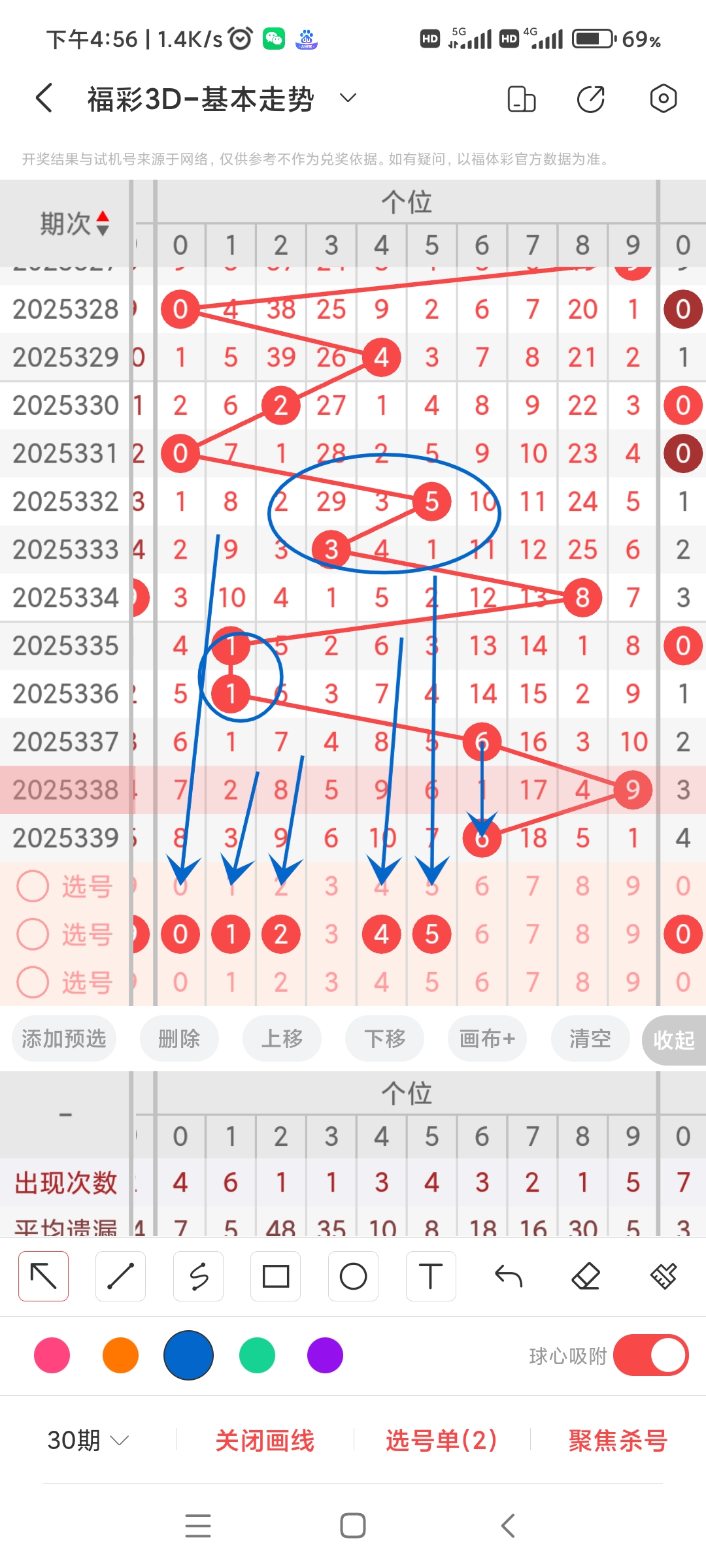Select the text annotation tool
This screenshot has height=1568, width=706.
[431, 1275]
